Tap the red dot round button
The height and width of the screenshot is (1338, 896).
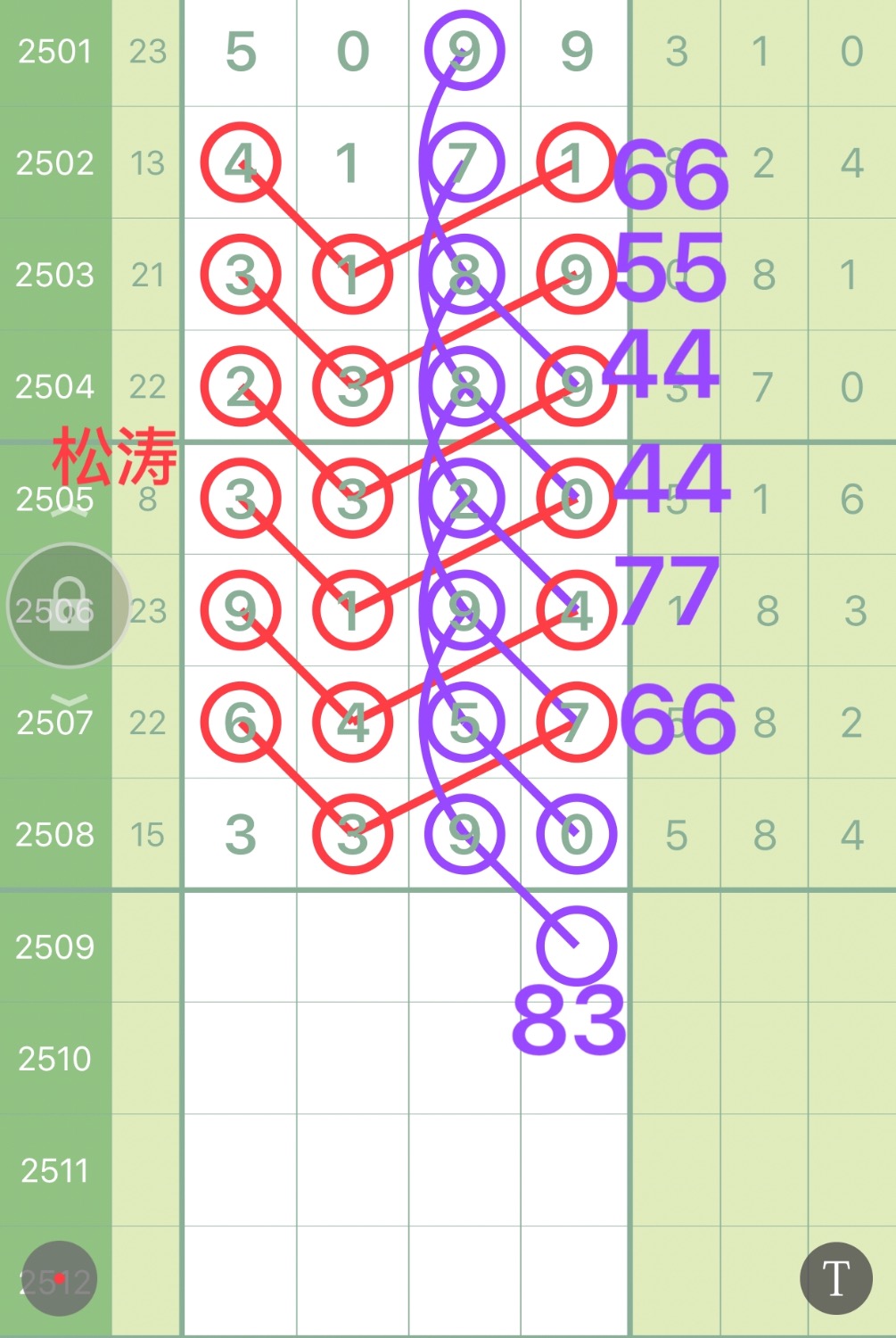pyautogui.click(x=59, y=1278)
